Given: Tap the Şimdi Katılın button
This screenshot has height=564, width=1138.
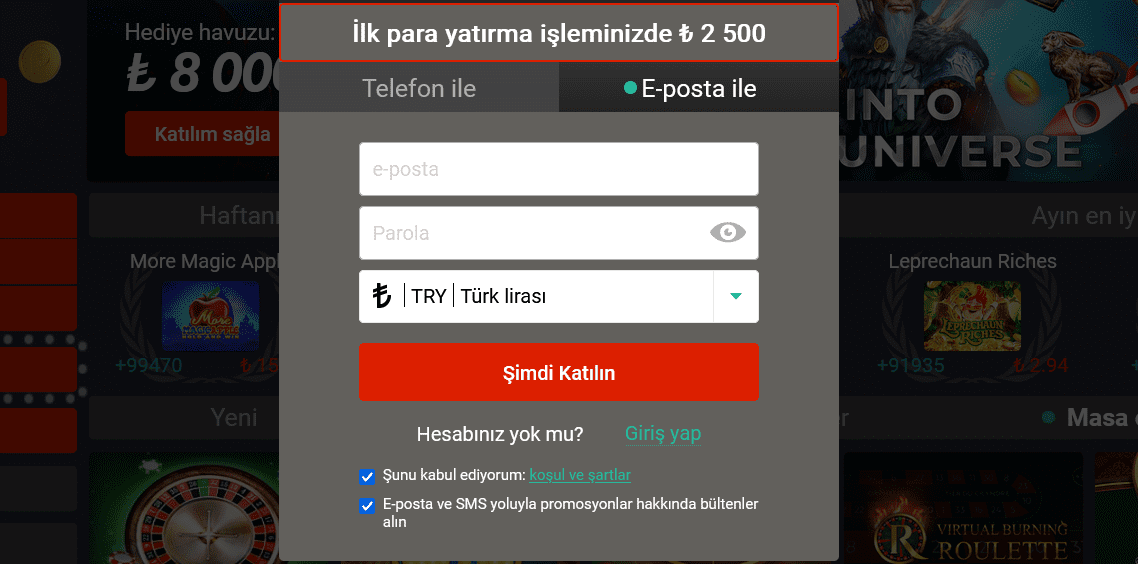Looking at the screenshot, I should pos(558,373).
